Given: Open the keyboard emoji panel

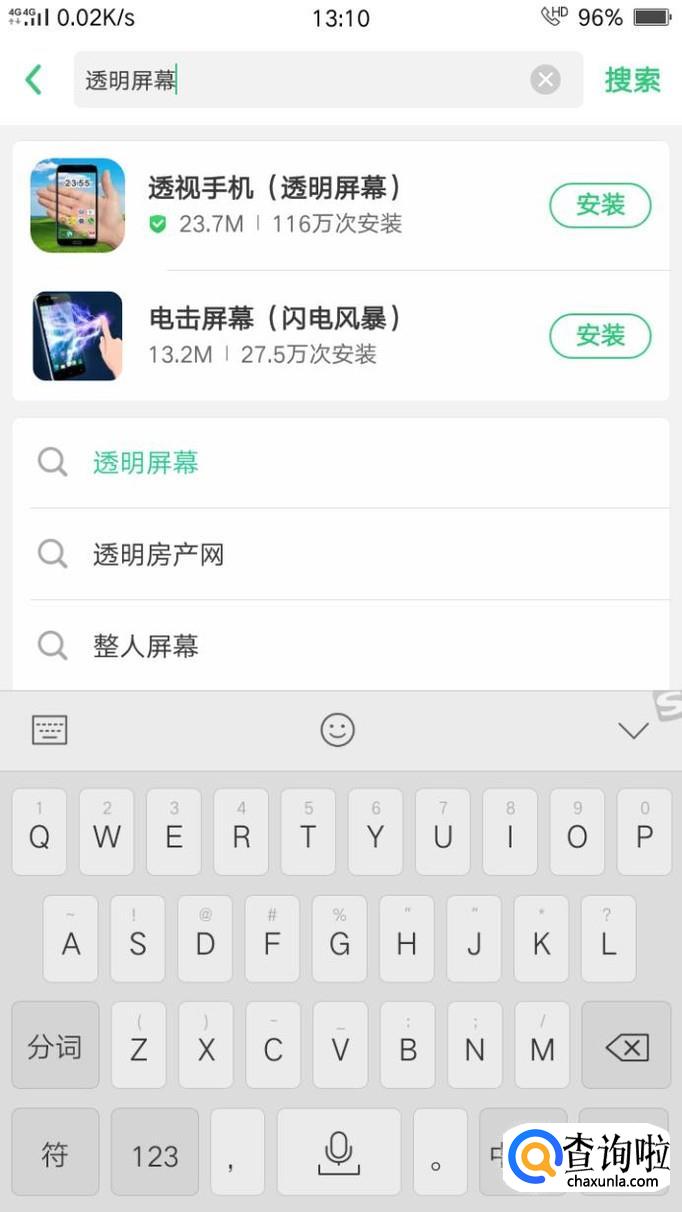Looking at the screenshot, I should (338, 730).
